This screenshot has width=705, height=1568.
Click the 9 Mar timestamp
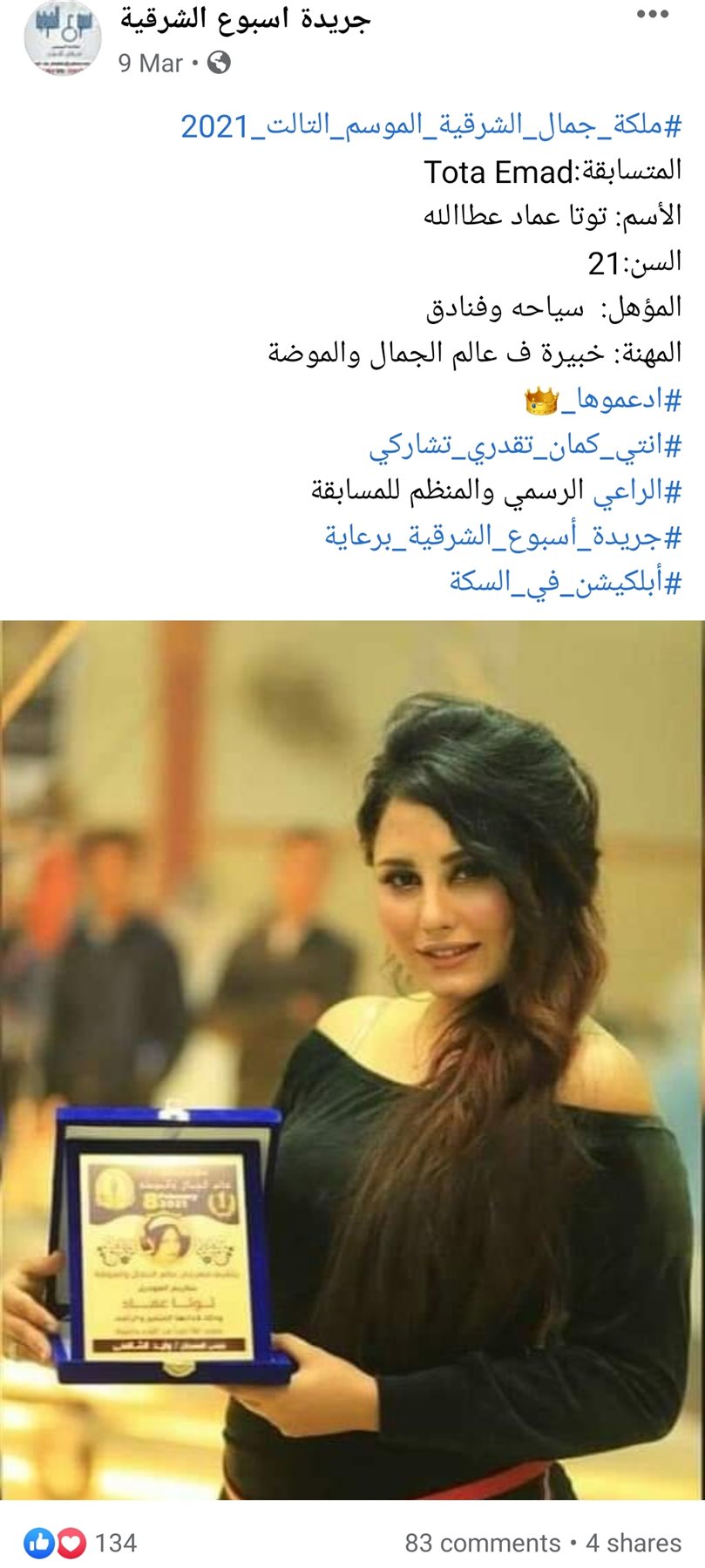153,63
